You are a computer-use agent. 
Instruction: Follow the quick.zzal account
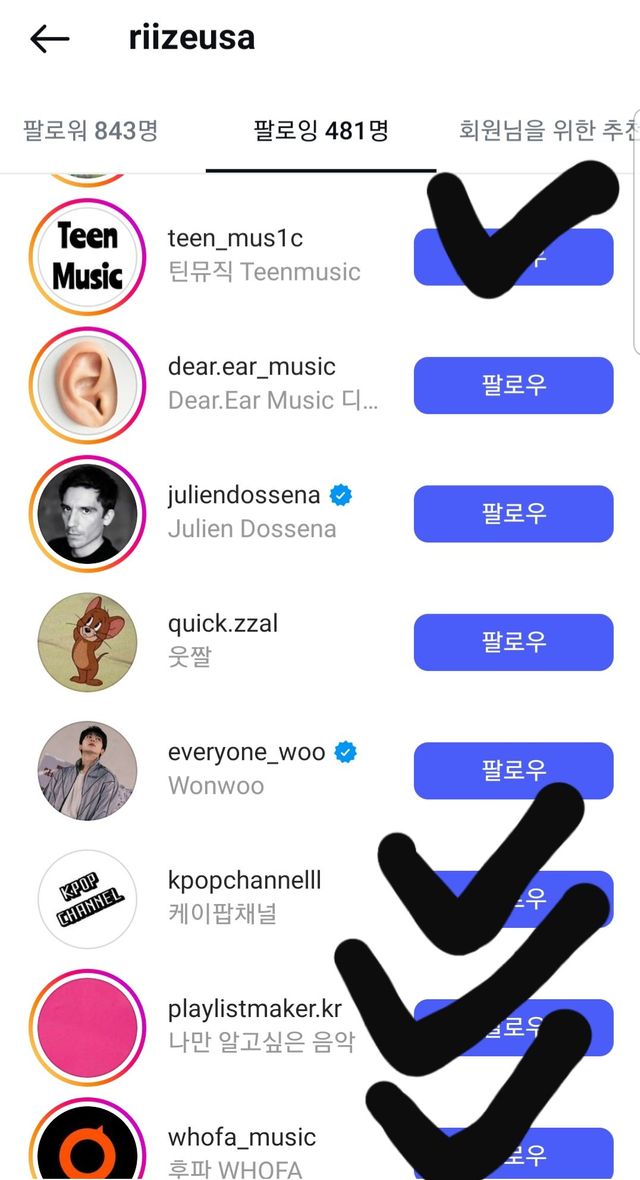coord(513,642)
